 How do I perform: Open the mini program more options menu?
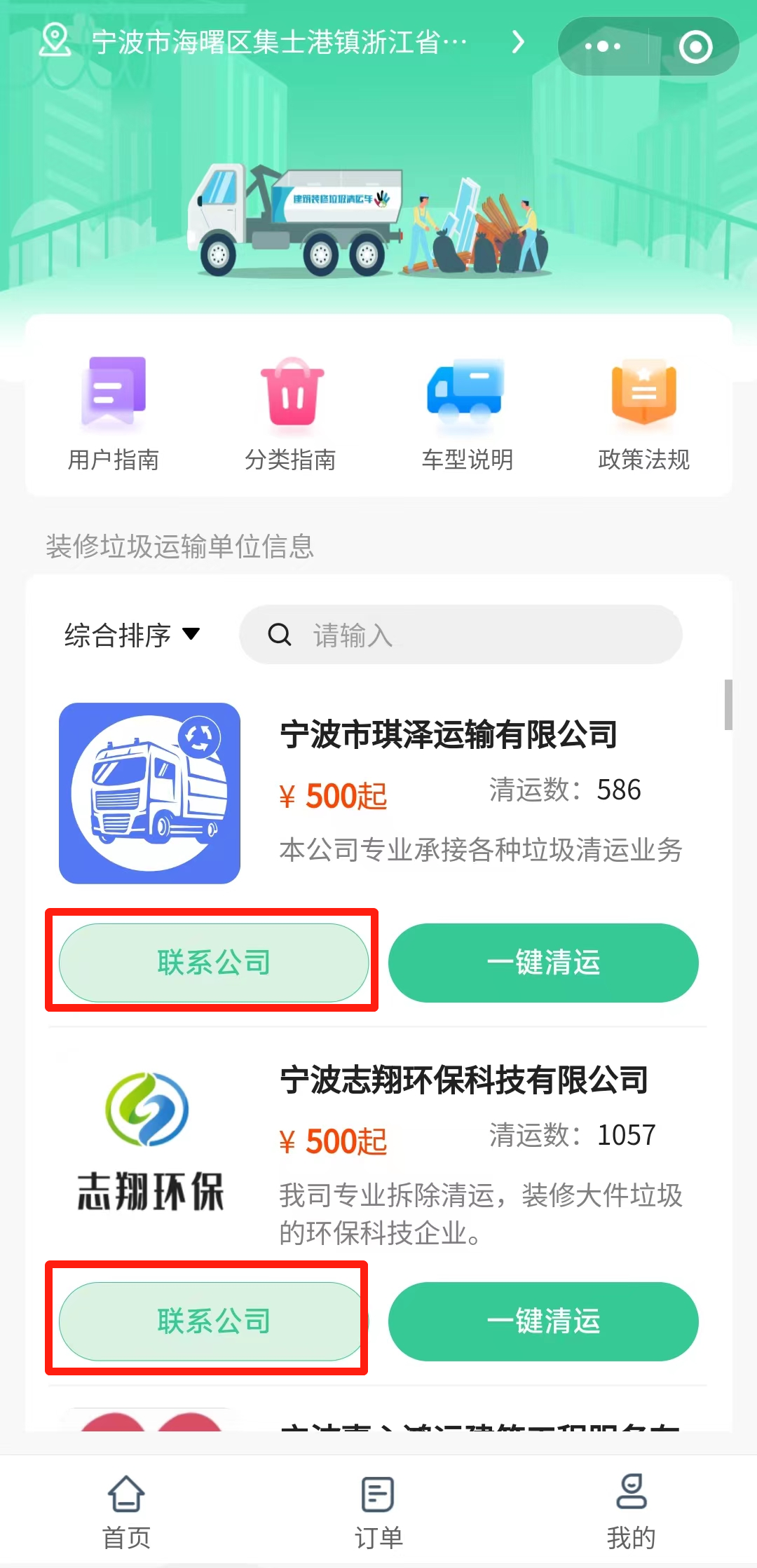[603, 46]
